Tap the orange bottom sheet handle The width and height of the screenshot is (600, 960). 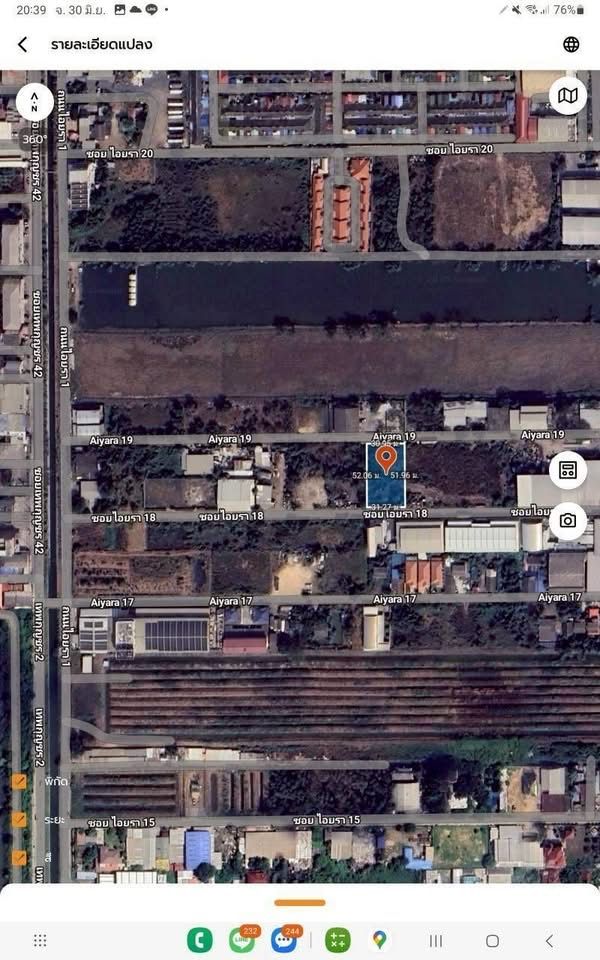point(300,902)
